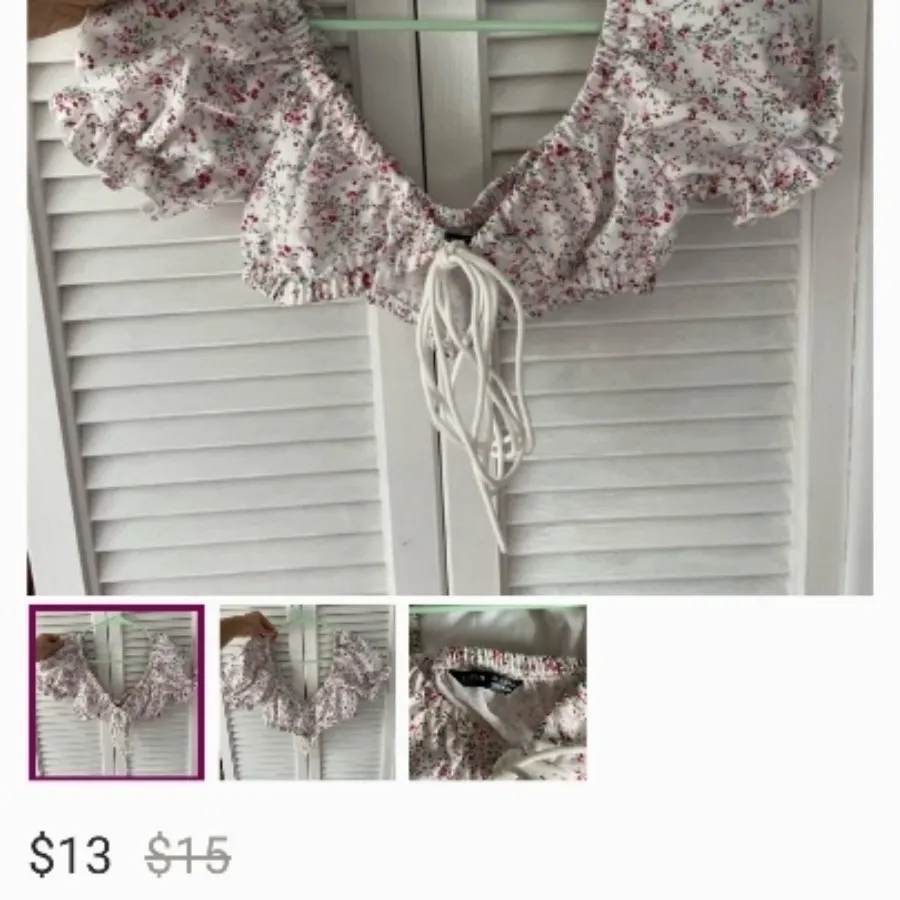Select the purple-outlined first photo thumbnail
The image size is (900, 900).
[x=117, y=692]
